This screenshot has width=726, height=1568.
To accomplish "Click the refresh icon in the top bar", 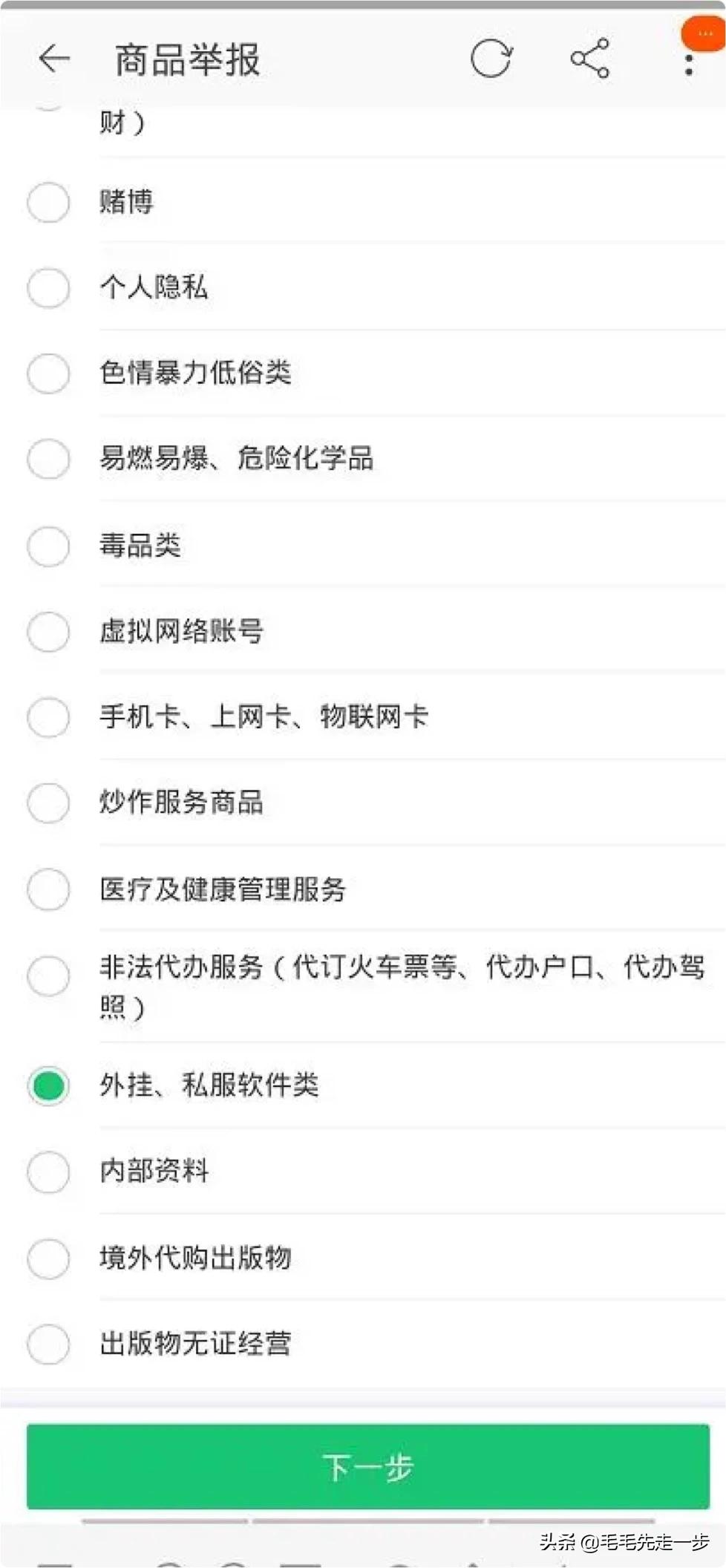I will tap(491, 58).
